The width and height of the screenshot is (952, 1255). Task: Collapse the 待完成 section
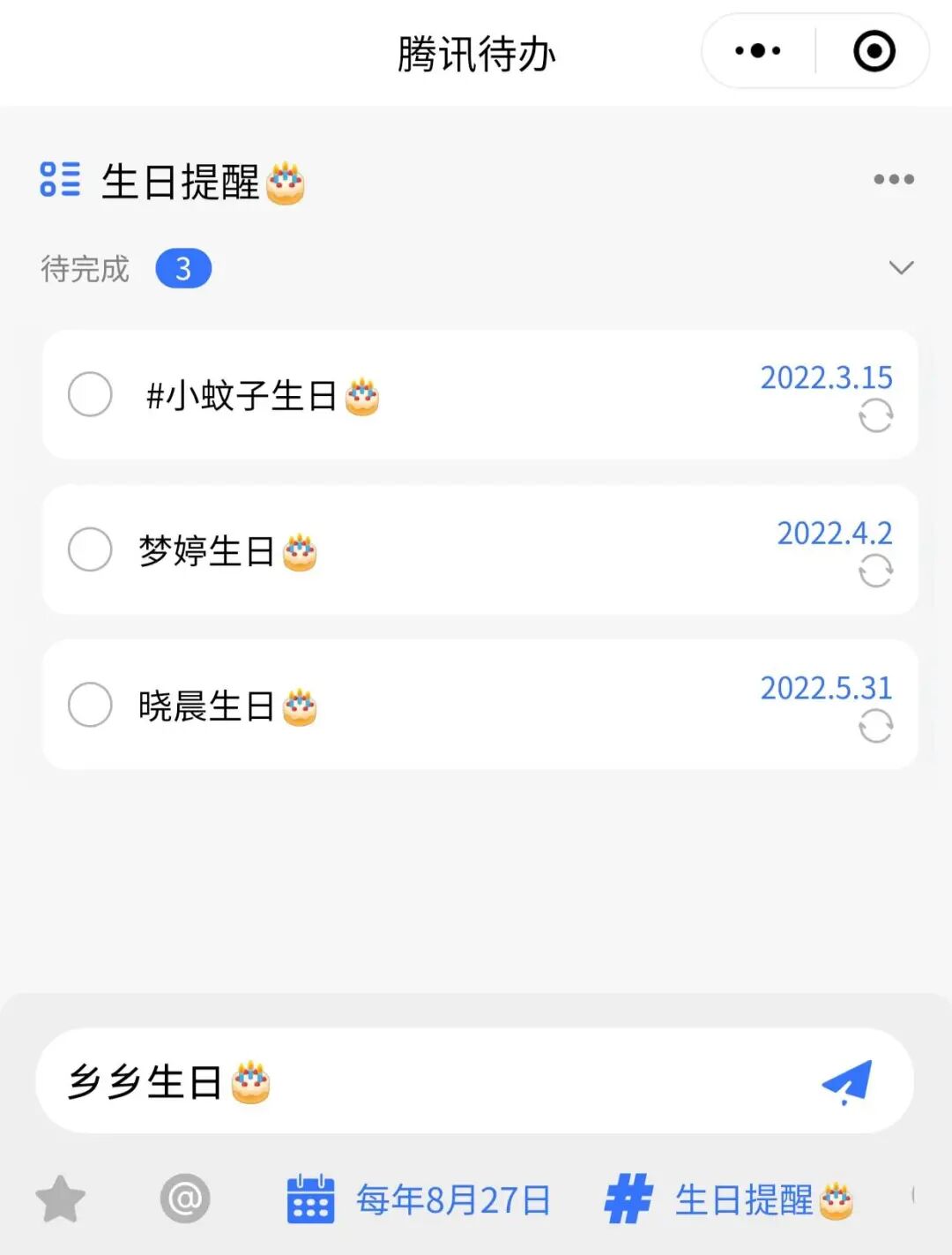(x=900, y=268)
